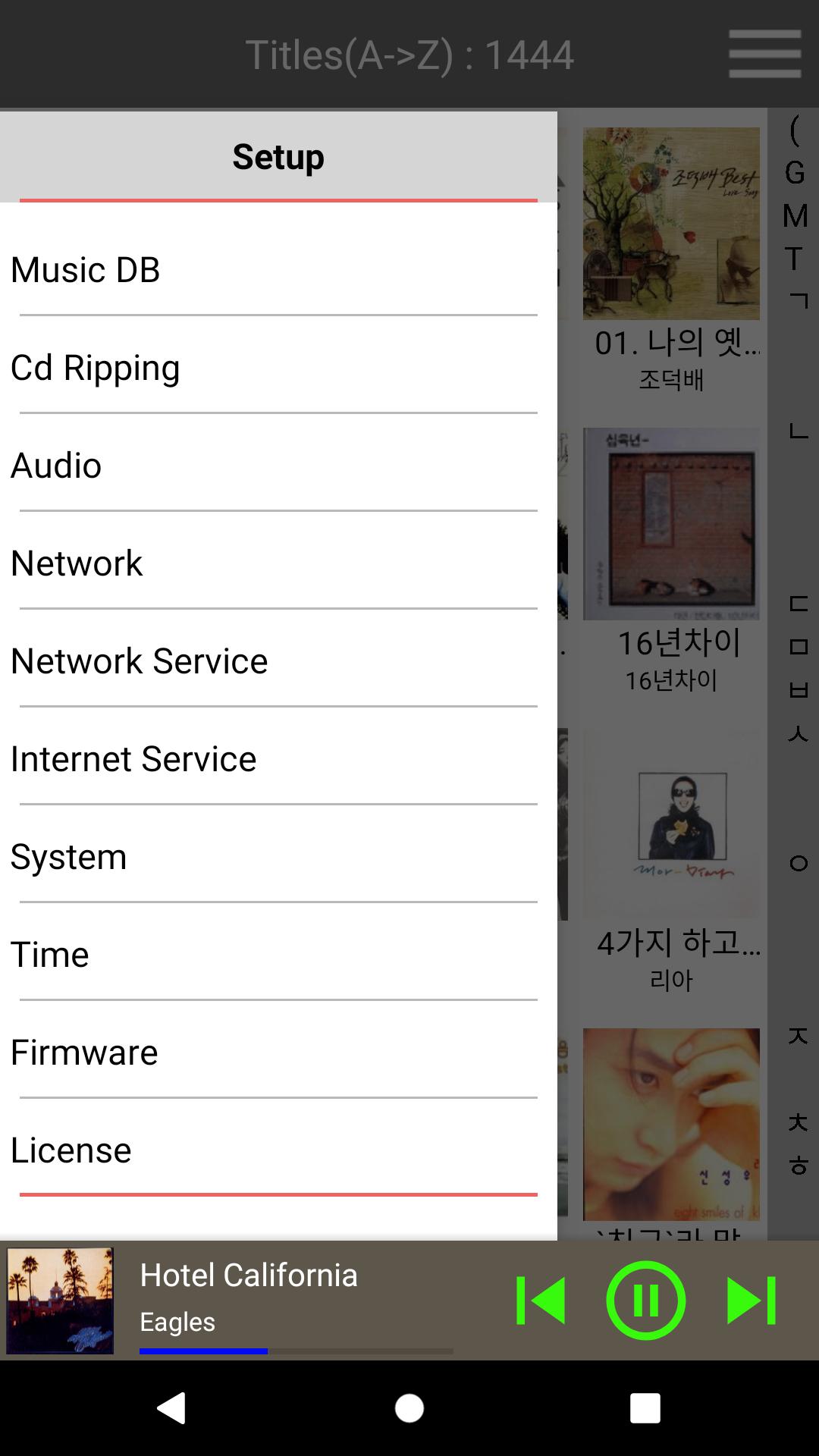819x1456 pixels.
Task: Tap the system back button
Action: click(171, 1408)
